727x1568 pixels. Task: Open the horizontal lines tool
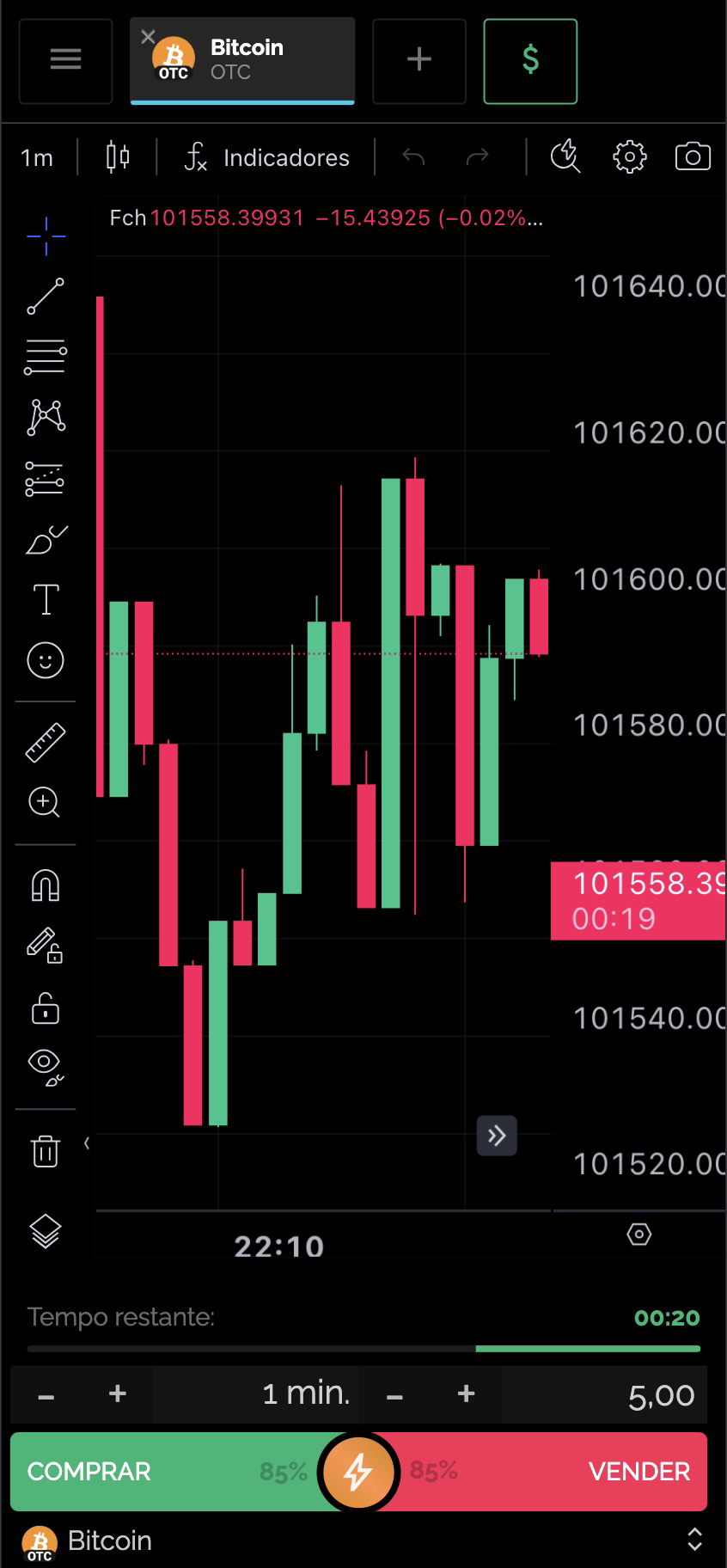[x=45, y=356]
